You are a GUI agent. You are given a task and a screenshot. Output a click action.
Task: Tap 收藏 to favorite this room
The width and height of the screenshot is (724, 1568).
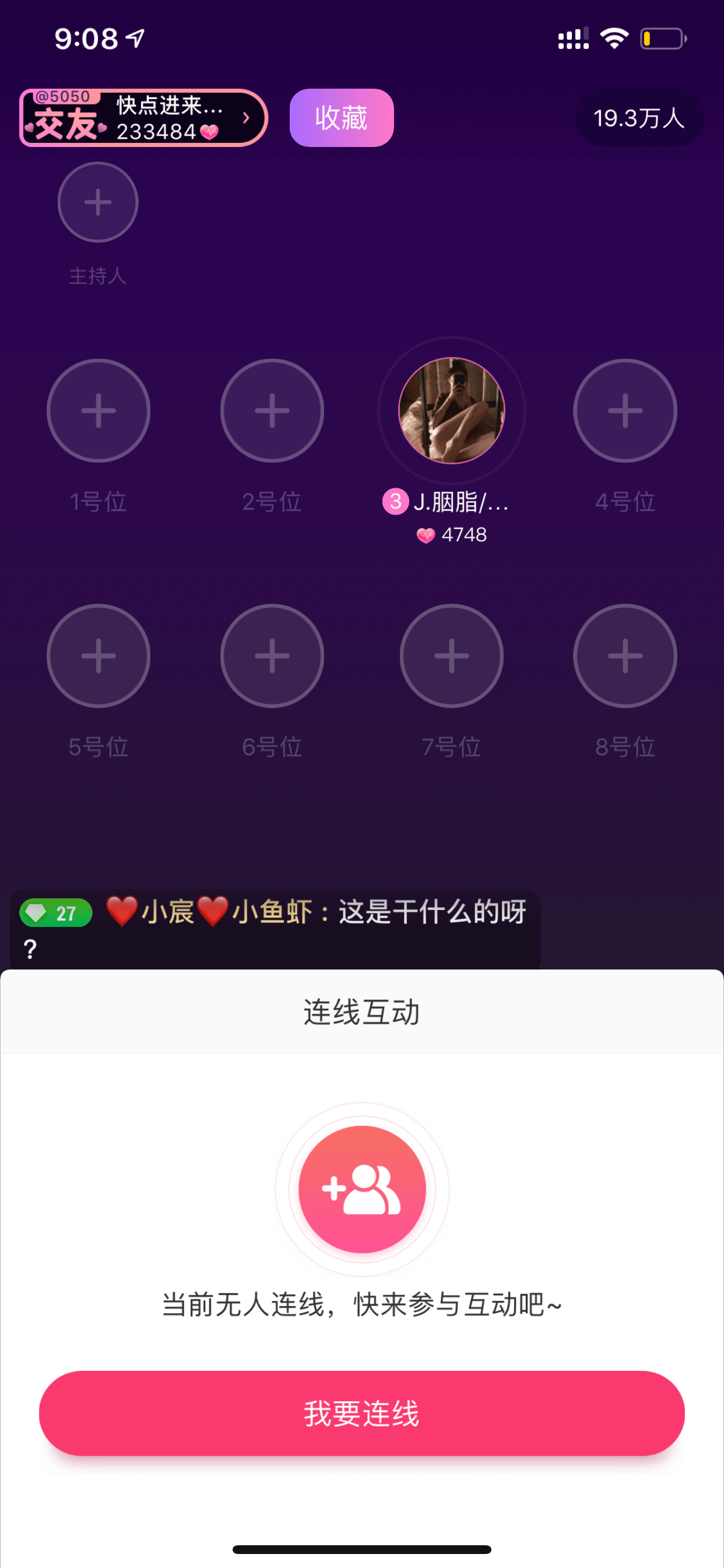342,118
